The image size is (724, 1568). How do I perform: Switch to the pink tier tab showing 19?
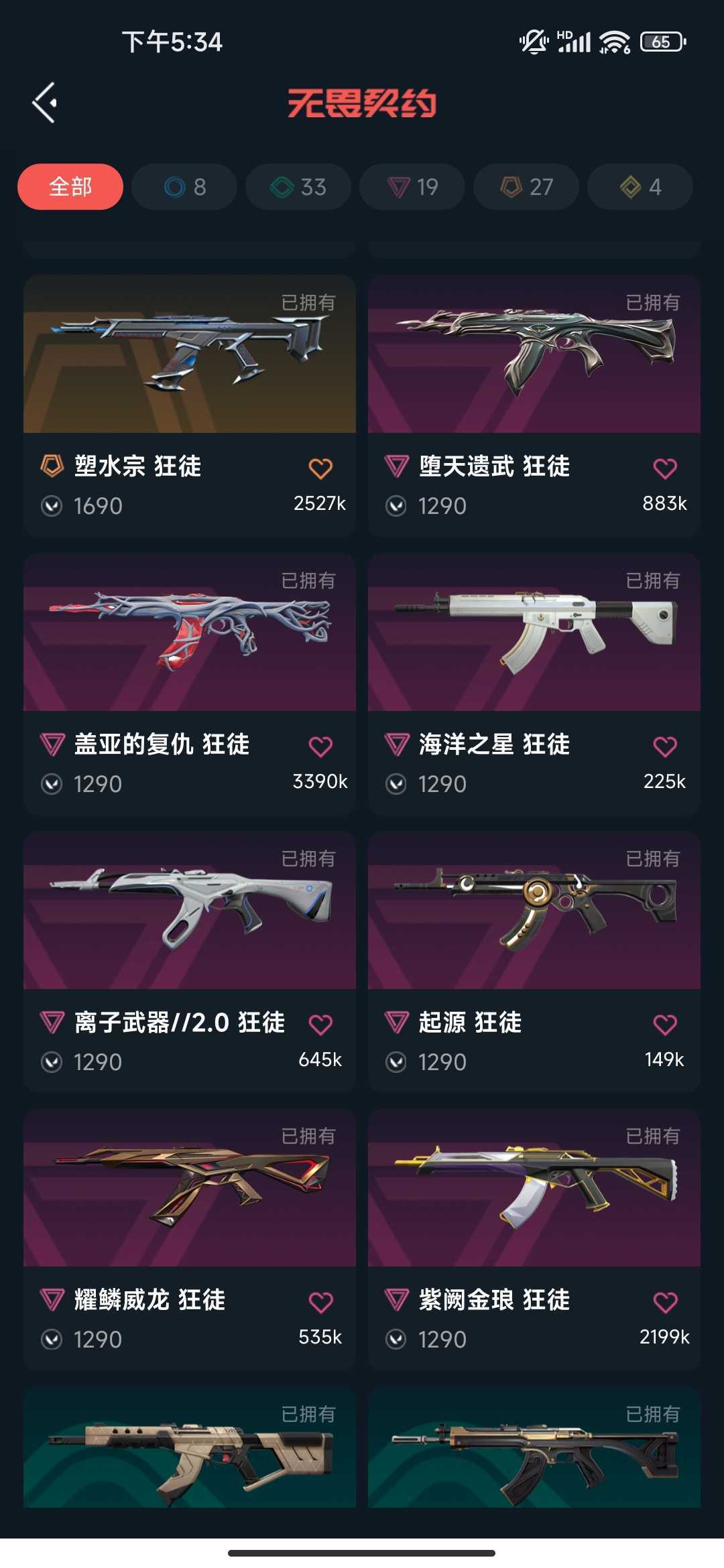click(412, 187)
